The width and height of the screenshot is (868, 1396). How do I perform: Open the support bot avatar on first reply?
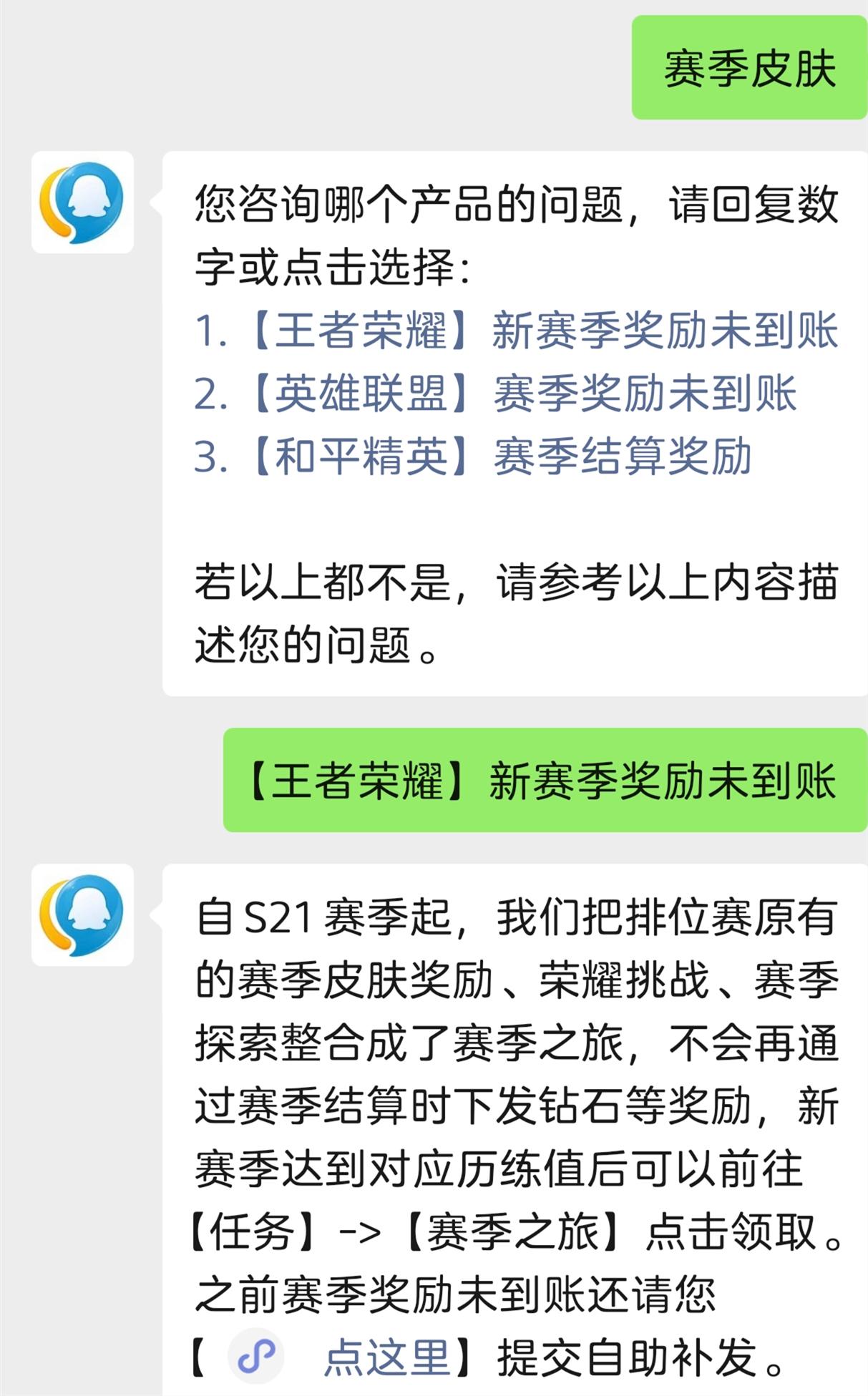click(82, 202)
